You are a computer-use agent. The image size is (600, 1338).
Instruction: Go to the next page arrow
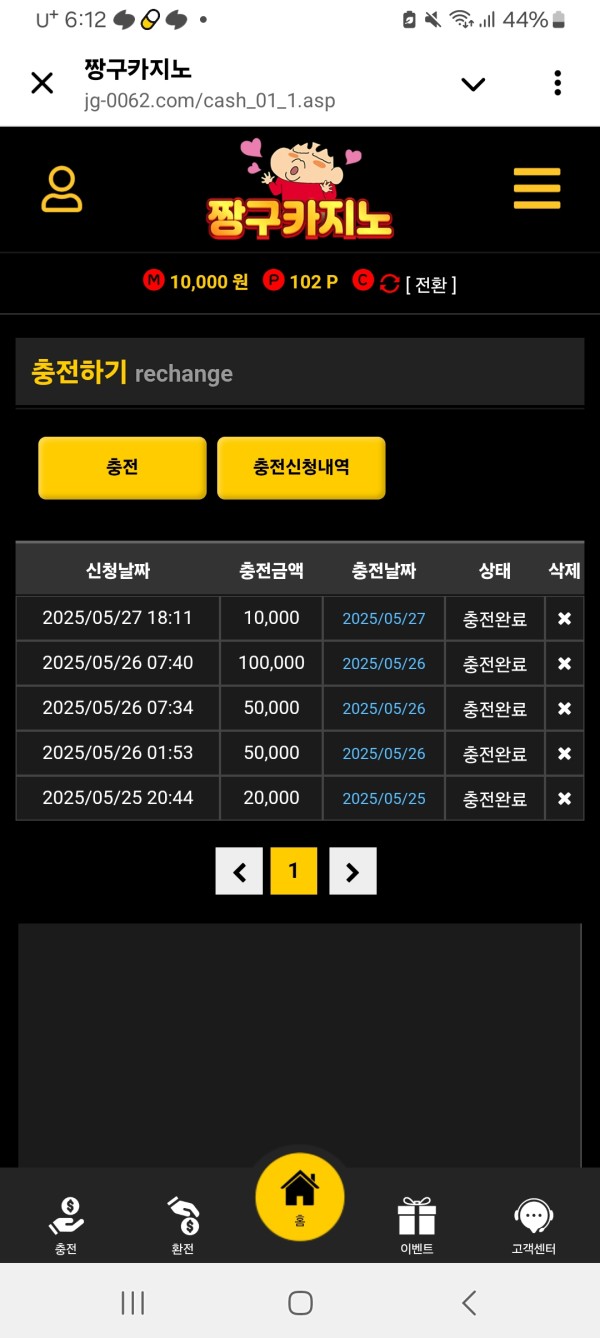[352, 871]
